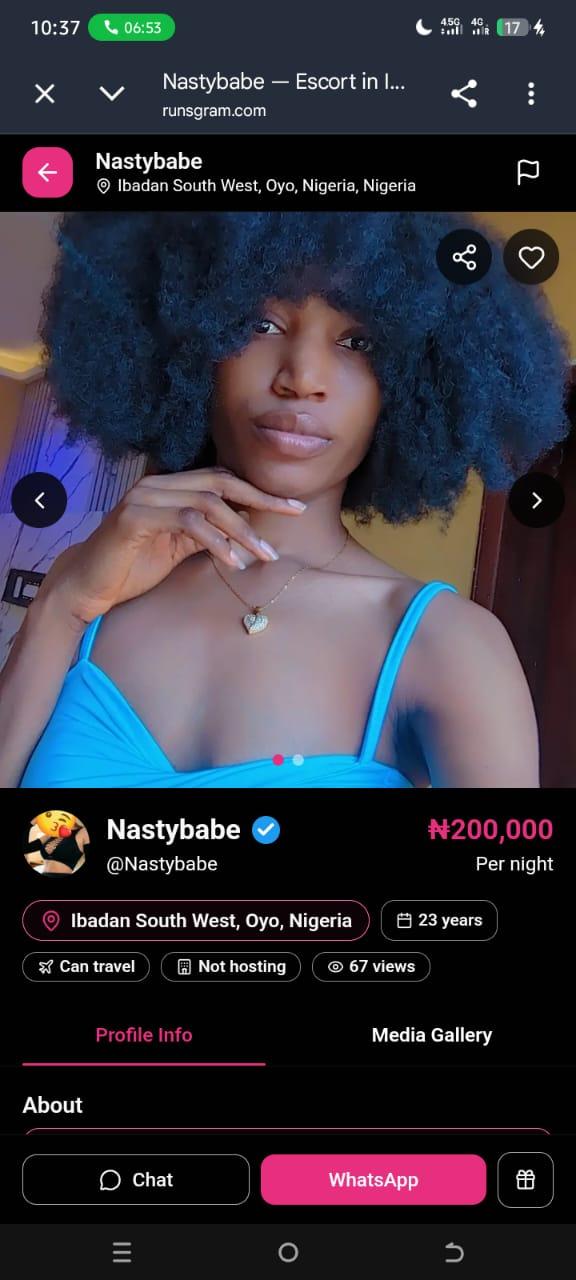The height and width of the screenshot is (1280, 576).
Task: Show the previous photo in the carousel
Action: [39, 500]
